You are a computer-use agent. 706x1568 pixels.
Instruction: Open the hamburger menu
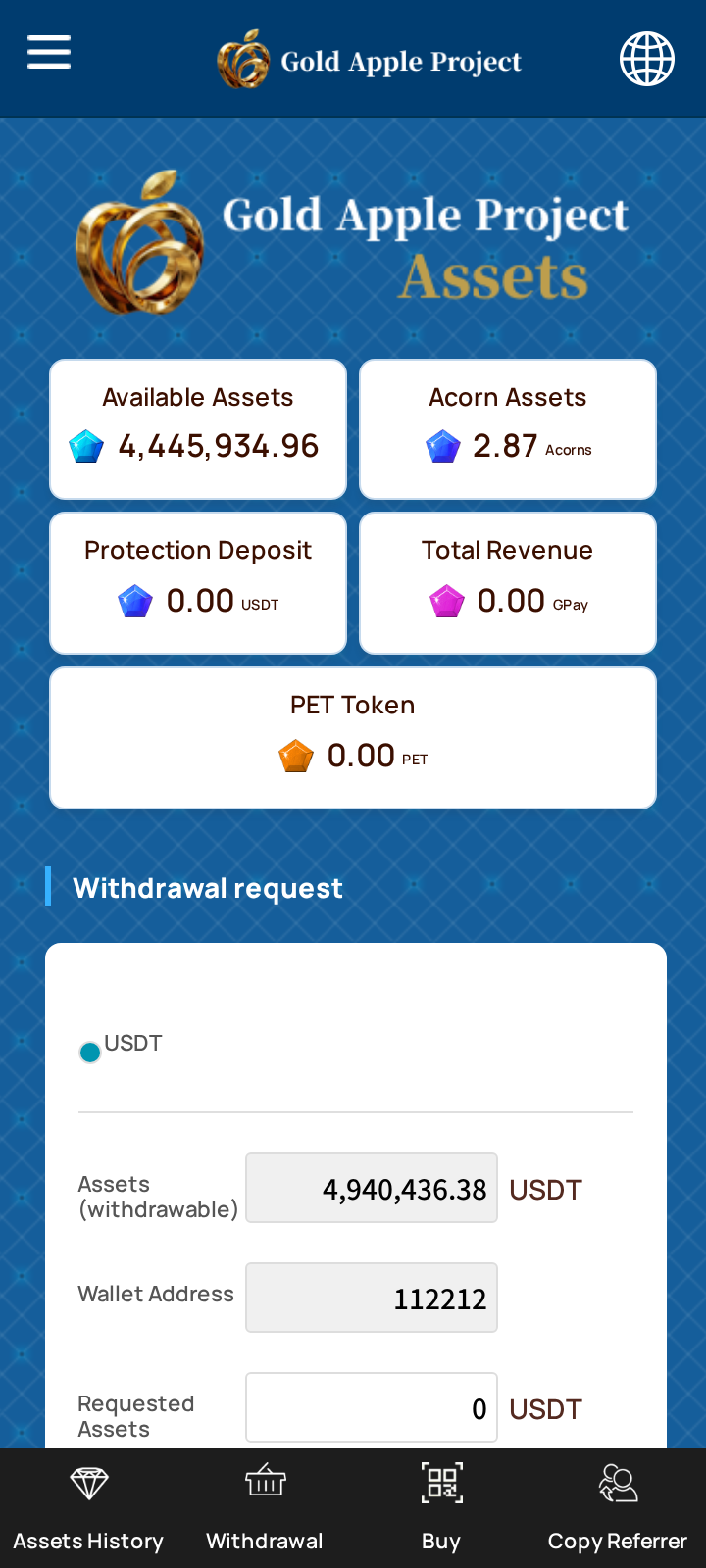[49, 52]
